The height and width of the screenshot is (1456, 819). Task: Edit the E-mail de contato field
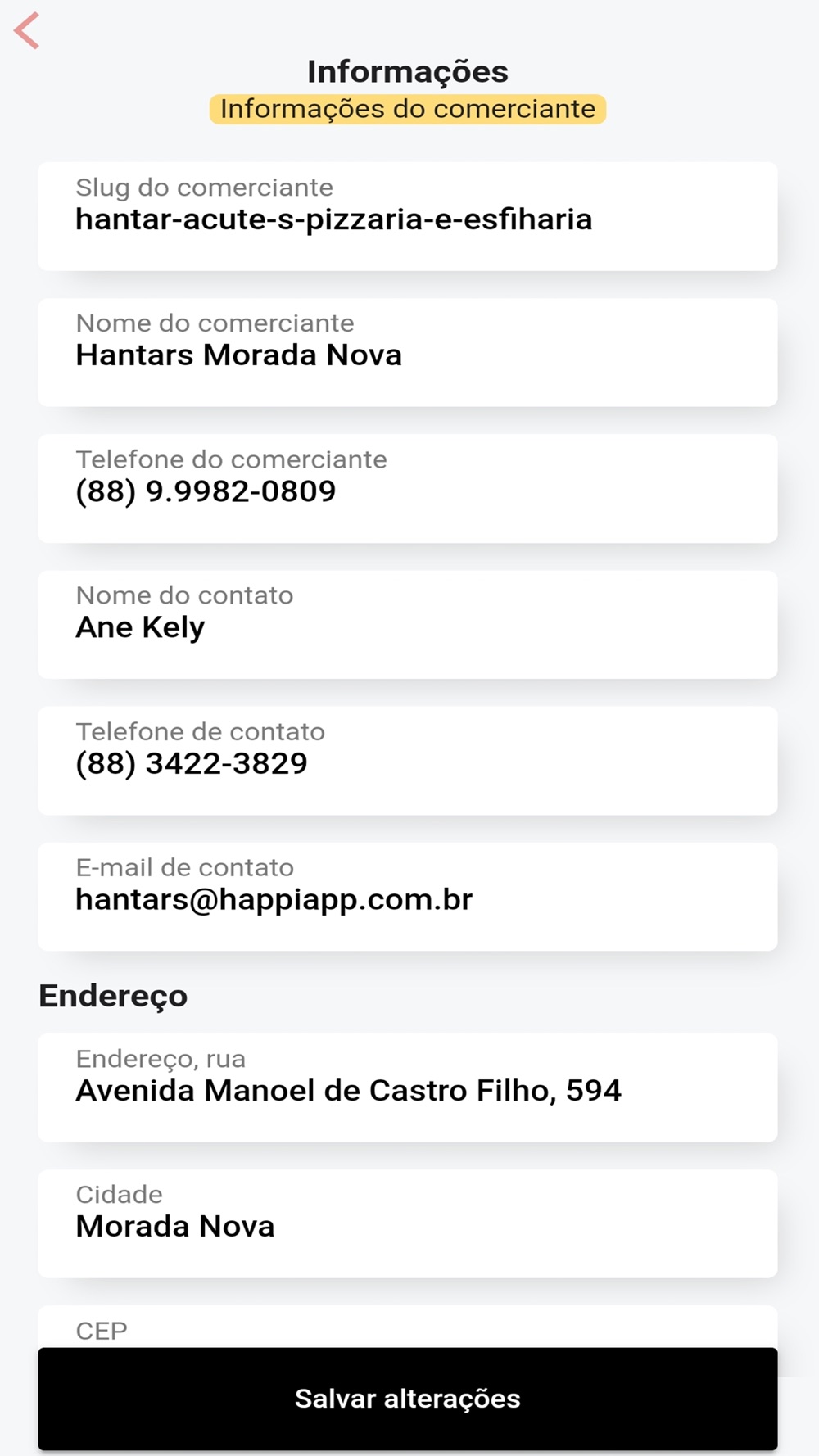[x=408, y=896]
